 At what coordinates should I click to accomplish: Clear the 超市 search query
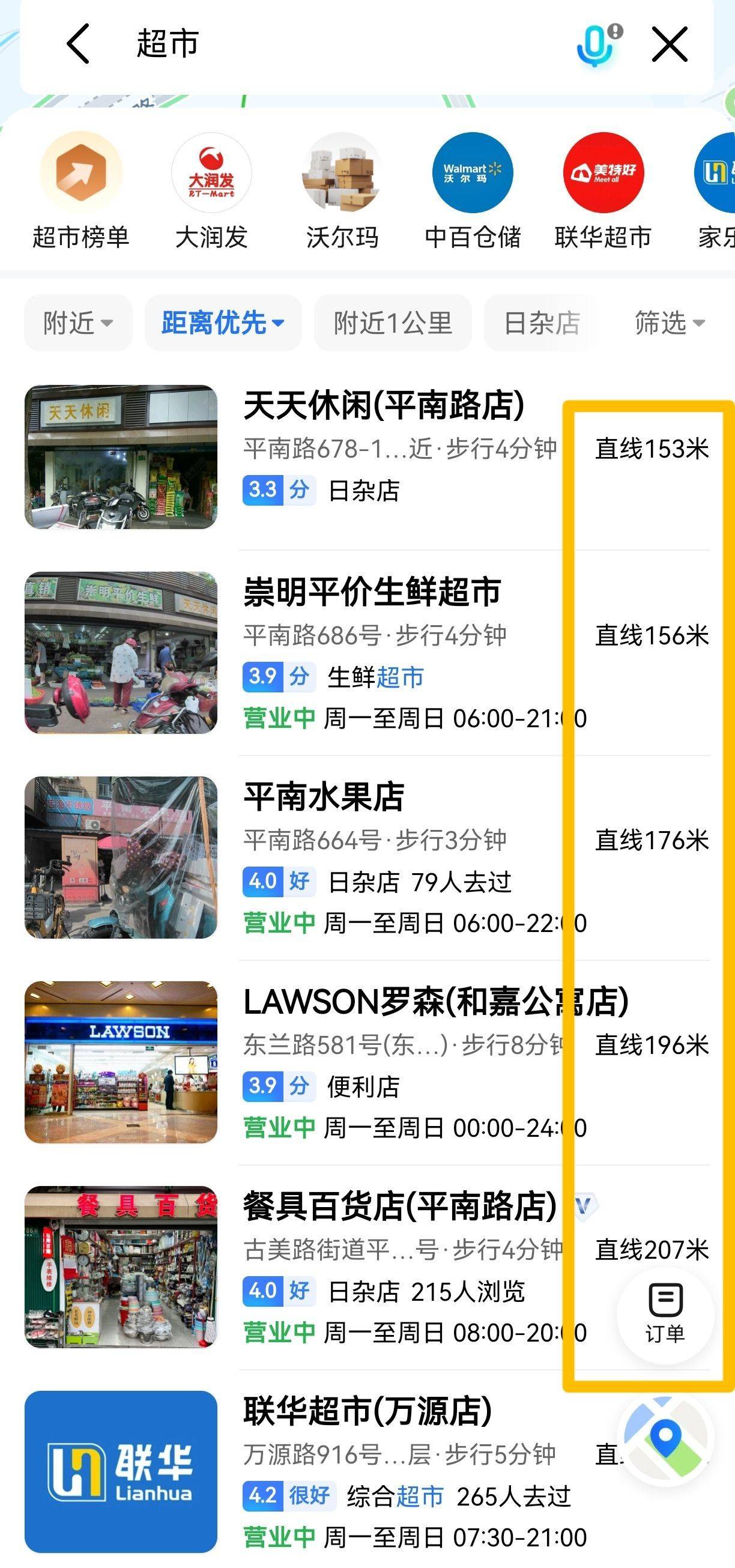pyautogui.click(x=670, y=44)
